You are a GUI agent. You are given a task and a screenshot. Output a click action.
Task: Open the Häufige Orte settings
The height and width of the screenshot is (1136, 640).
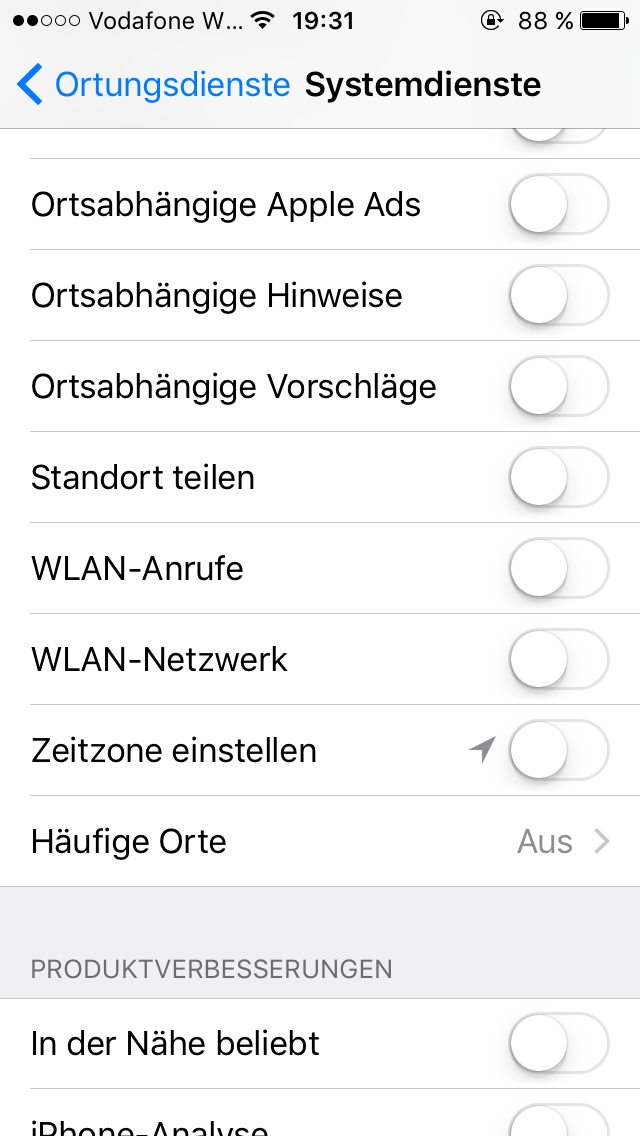(320, 842)
